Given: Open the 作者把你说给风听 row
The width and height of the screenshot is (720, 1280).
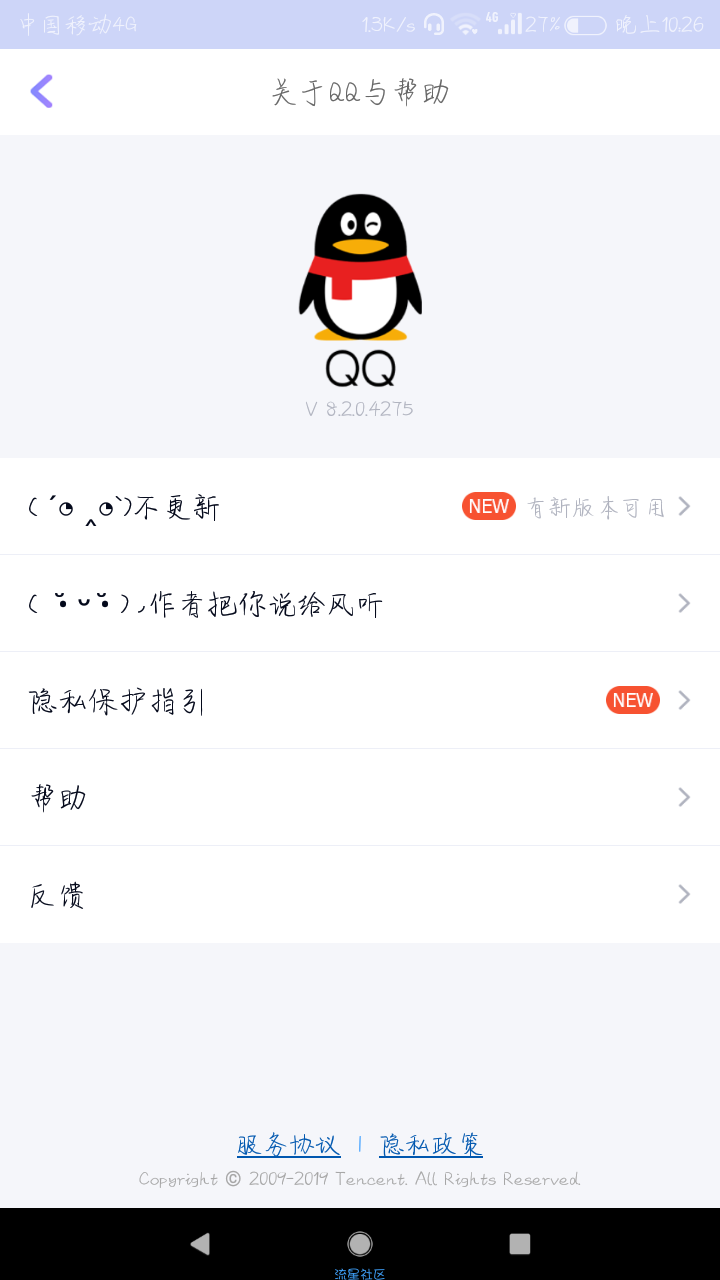Looking at the screenshot, I should coord(360,603).
